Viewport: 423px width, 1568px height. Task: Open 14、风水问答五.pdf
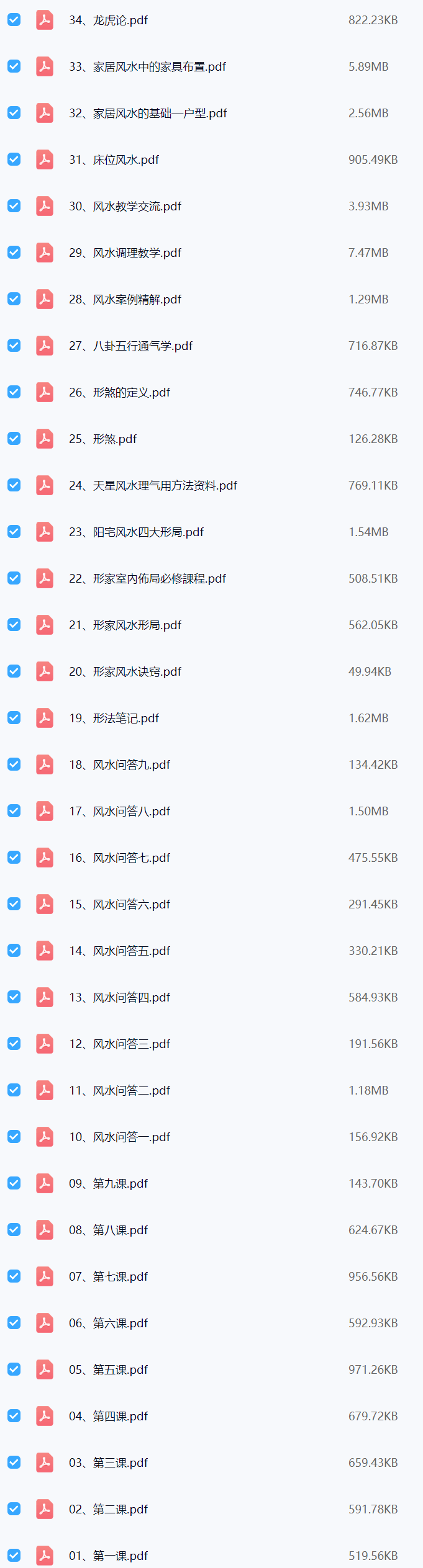click(119, 951)
